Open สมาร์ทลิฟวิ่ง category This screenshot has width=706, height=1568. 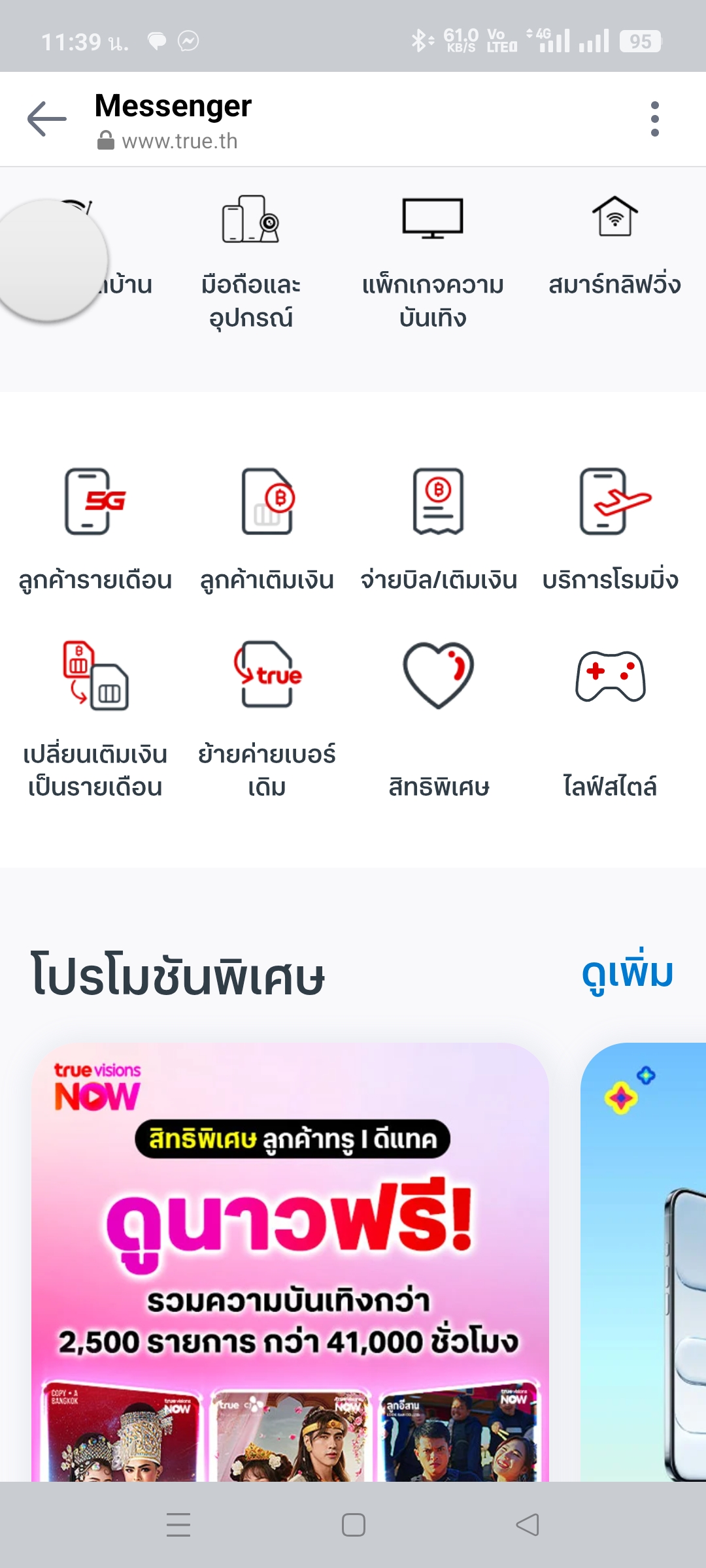(614, 248)
